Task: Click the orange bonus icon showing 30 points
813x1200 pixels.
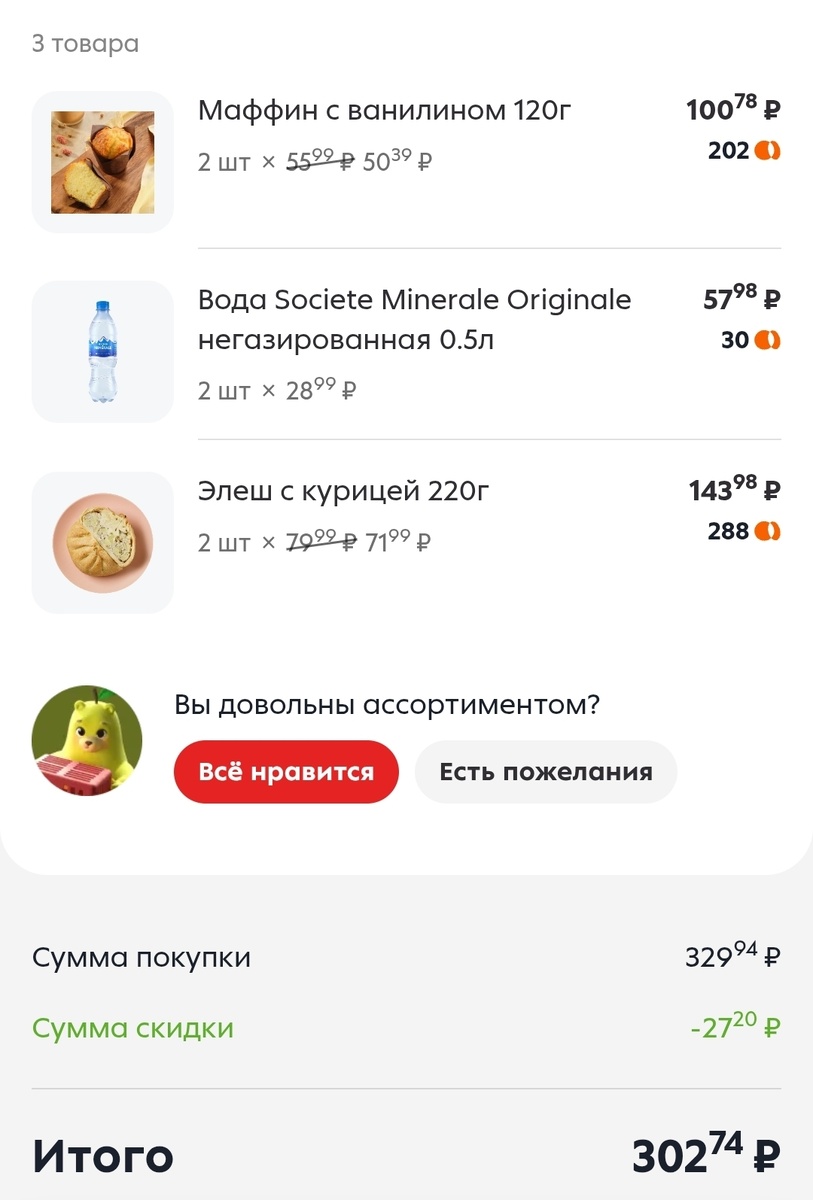Action: [770, 340]
